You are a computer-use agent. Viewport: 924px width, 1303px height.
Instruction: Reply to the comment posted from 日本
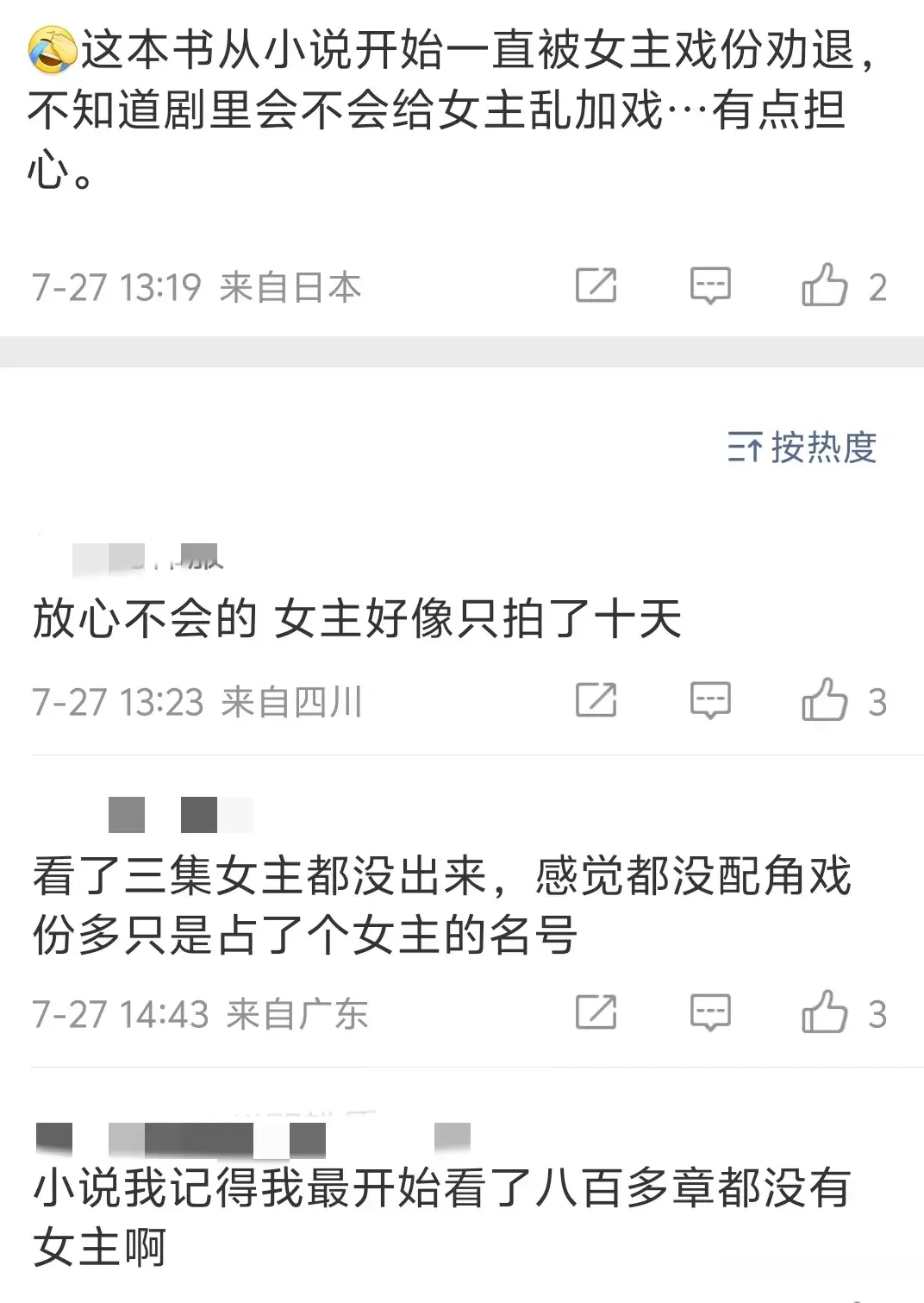pos(710,285)
